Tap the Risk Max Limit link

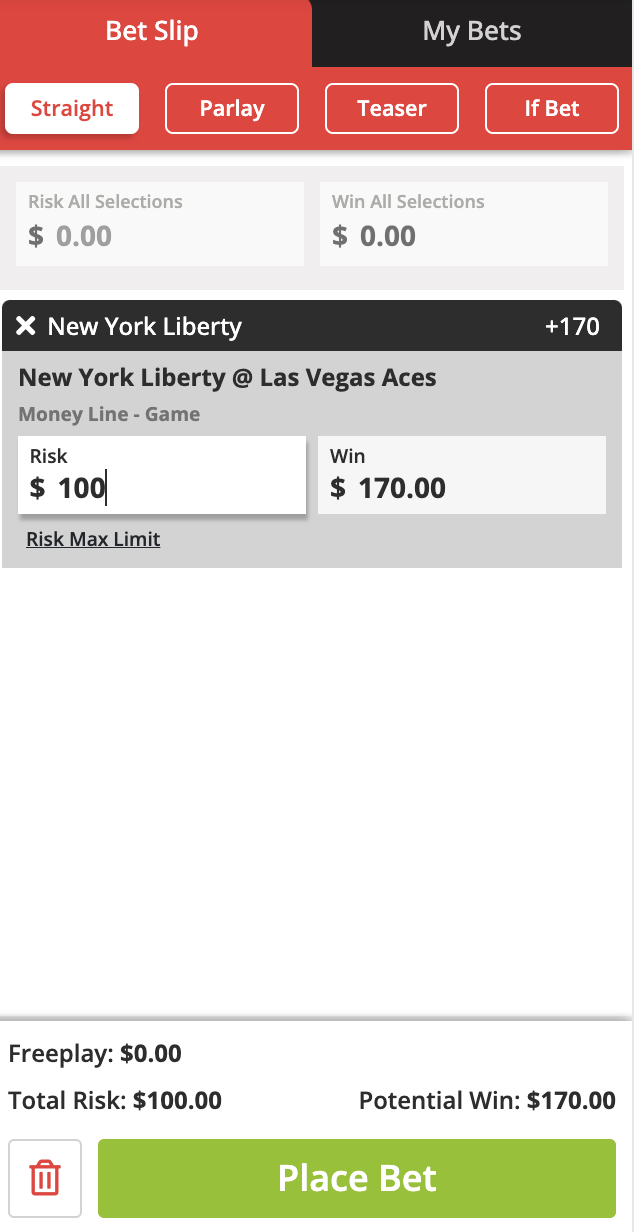pyautogui.click(x=93, y=540)
